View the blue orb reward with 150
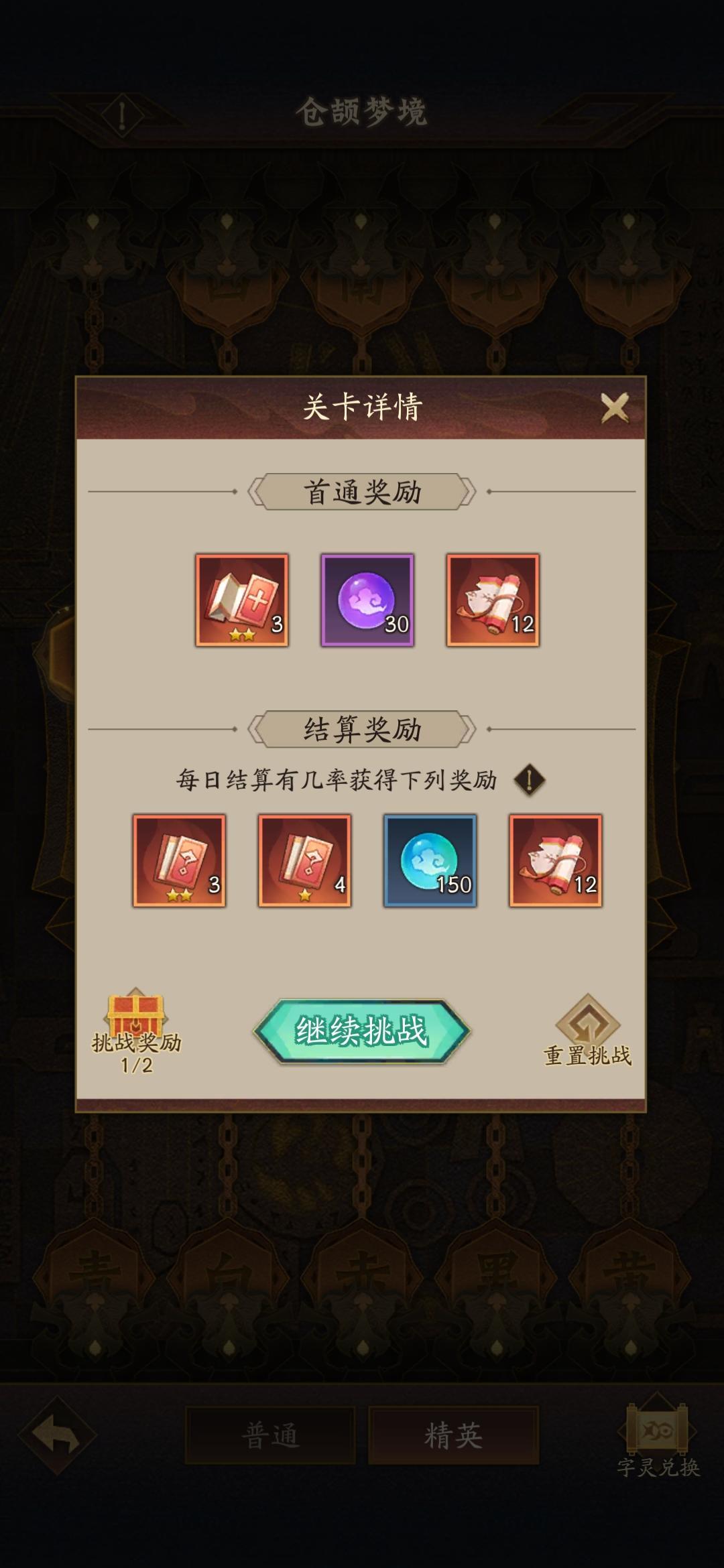The width and height of the screenshot is (724, 1568). coord(430,860)
